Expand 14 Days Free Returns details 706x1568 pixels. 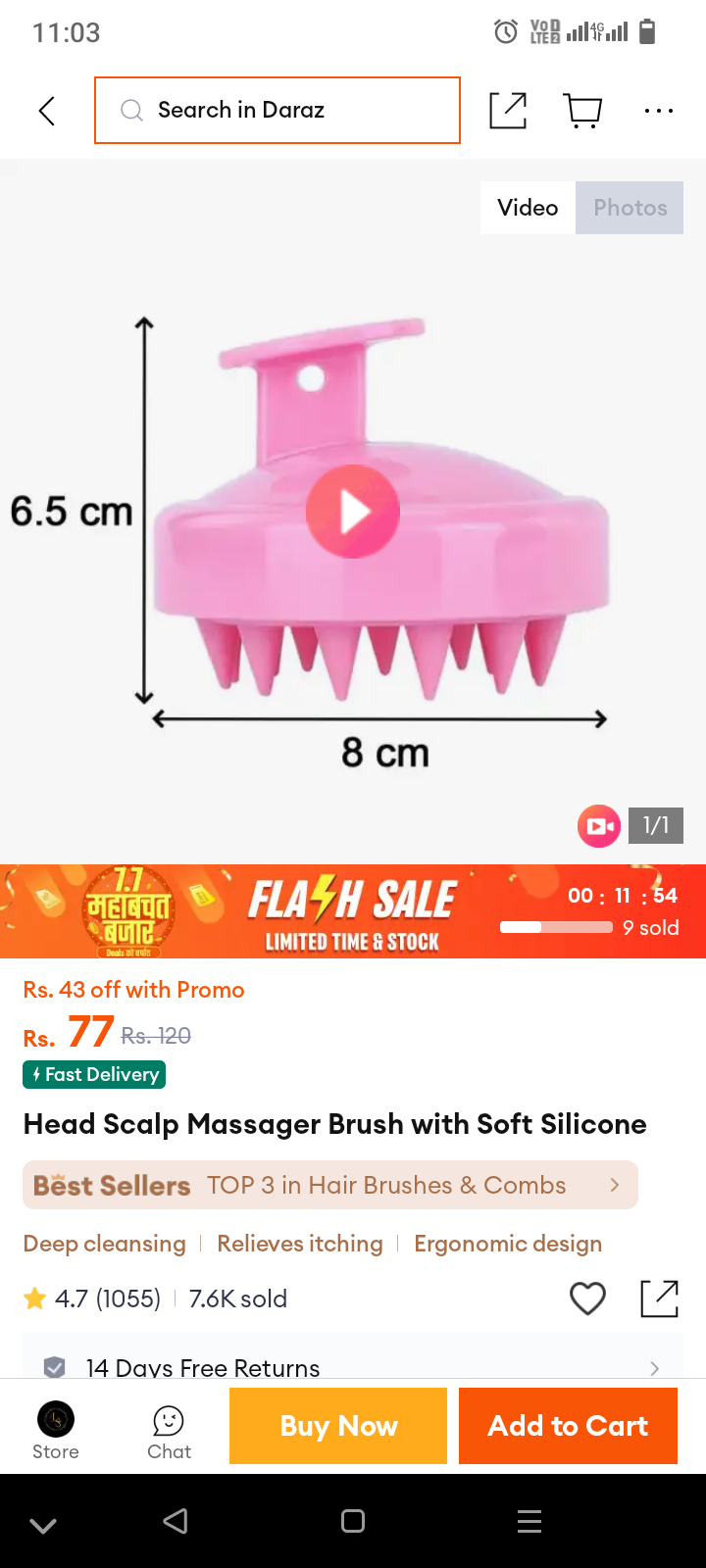(353, 1366)
